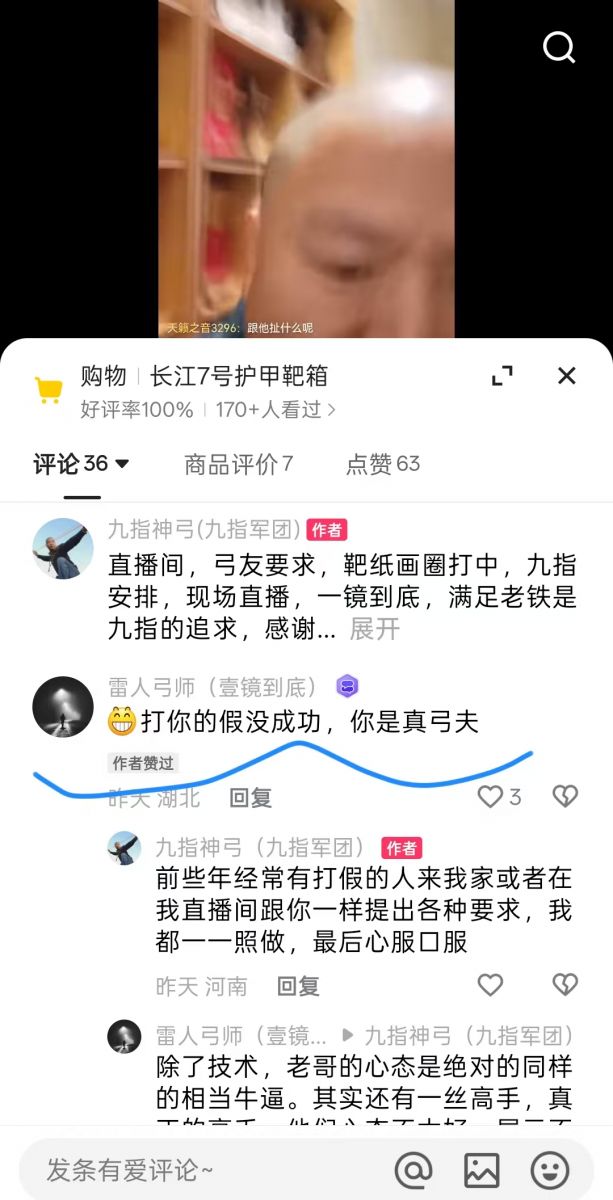Close the comments panel
The width and height of the screenshot is (613, 1200).
566,376
